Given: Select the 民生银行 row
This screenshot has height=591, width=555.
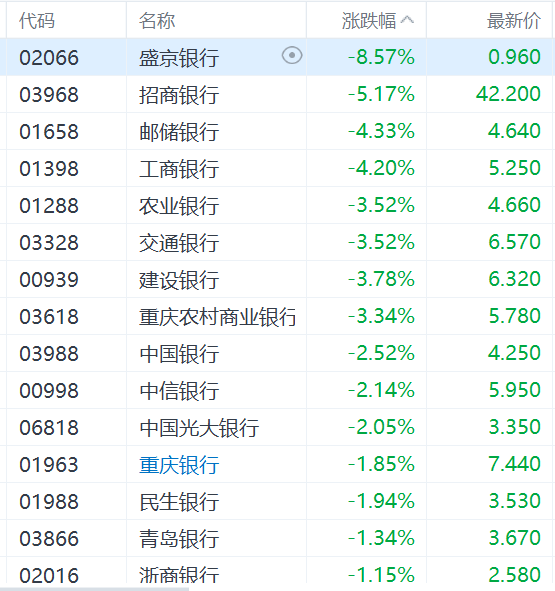Looking at the screenshot, I should click(x=278, y=501).
